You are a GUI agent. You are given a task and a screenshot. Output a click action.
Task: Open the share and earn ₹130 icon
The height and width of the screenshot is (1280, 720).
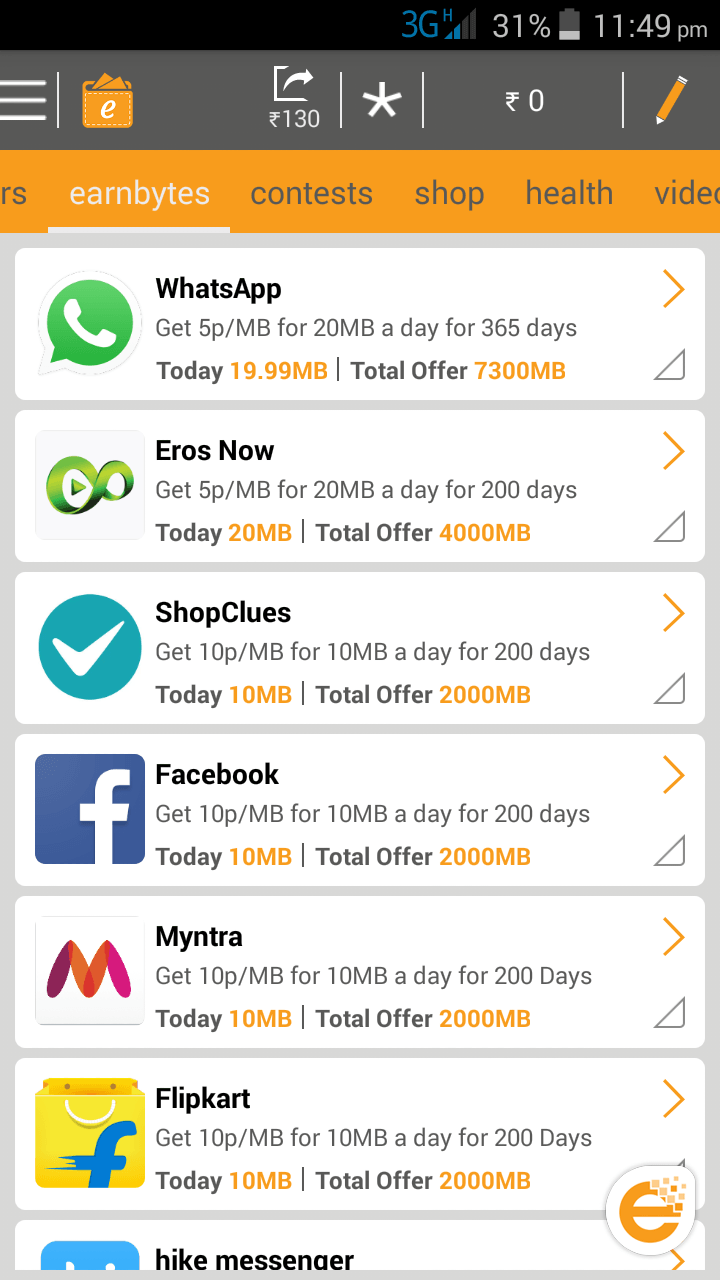click(x=294, y=99)
